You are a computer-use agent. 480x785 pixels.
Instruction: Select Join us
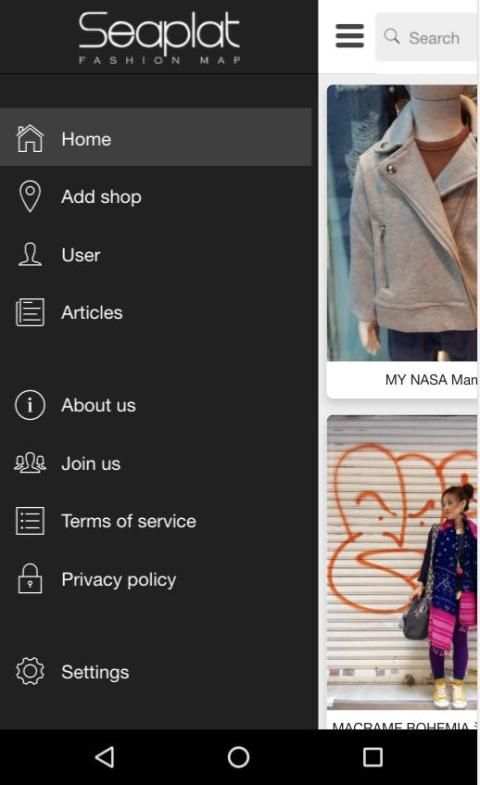pyautogui.click(x=156, y=463)
